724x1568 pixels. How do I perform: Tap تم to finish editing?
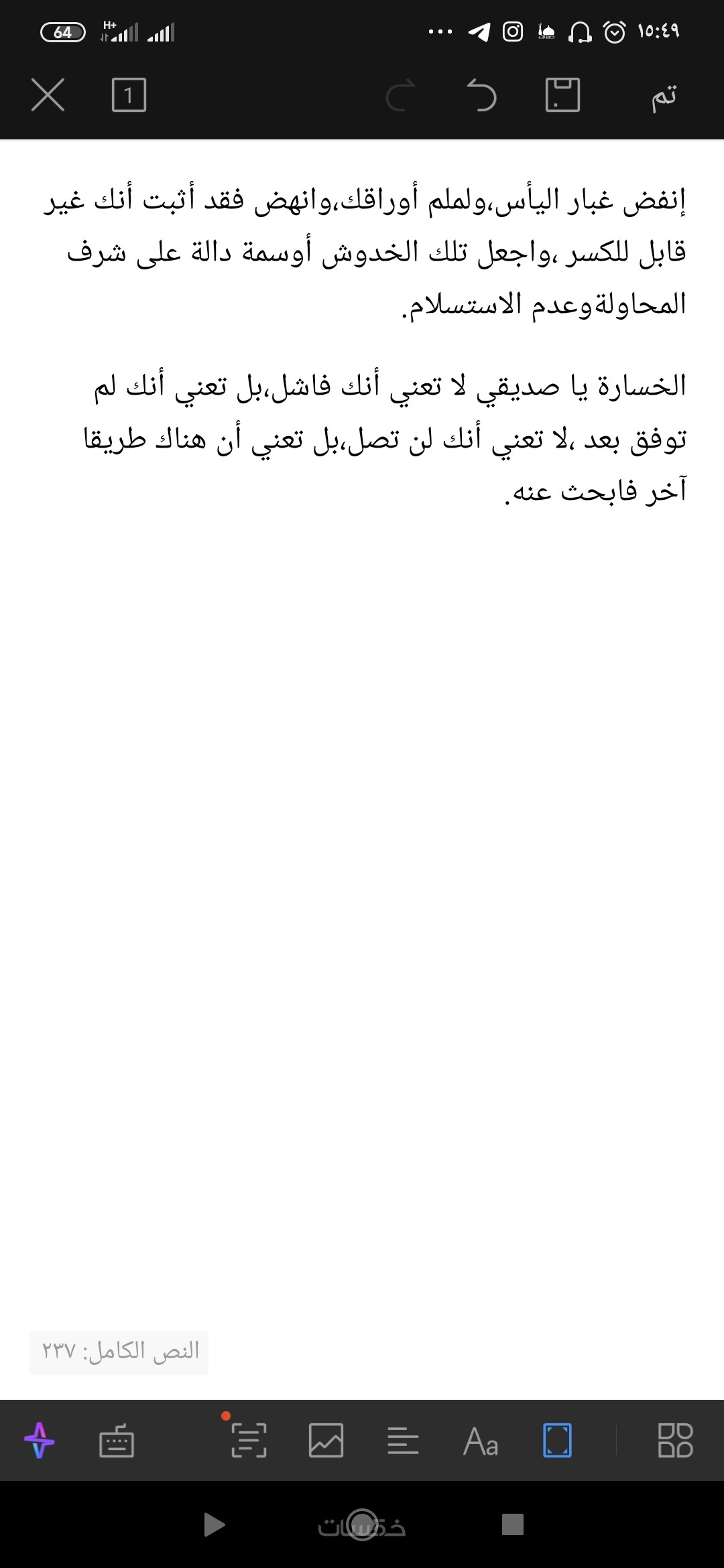[x=664, y=96]
